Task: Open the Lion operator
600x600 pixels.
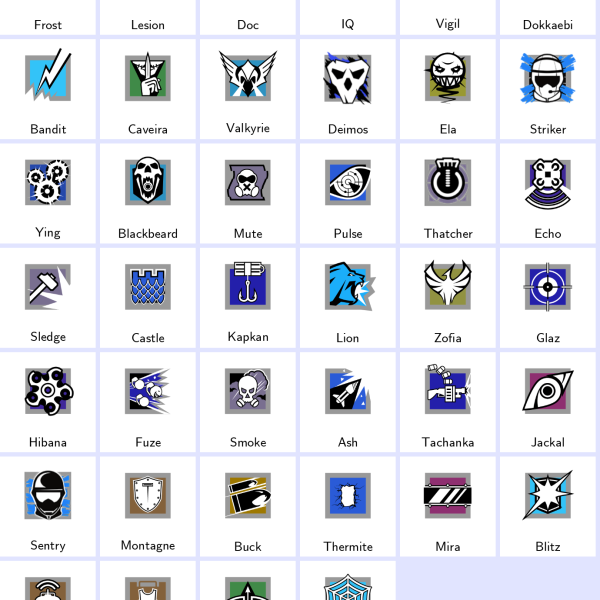Action: pyautogui.click(x=348, y=298)
